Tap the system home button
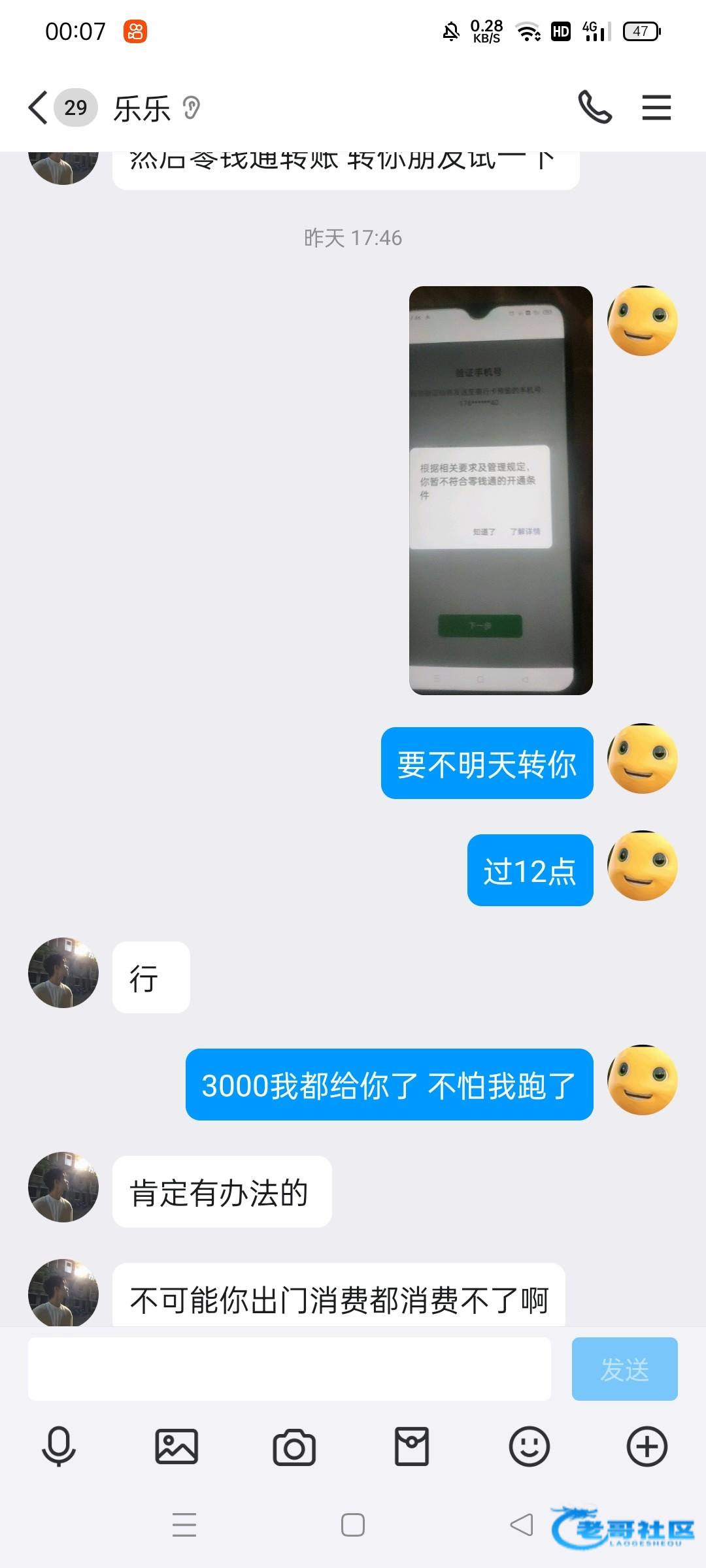The image size is (706, 1568). [x=353, y=1525]
